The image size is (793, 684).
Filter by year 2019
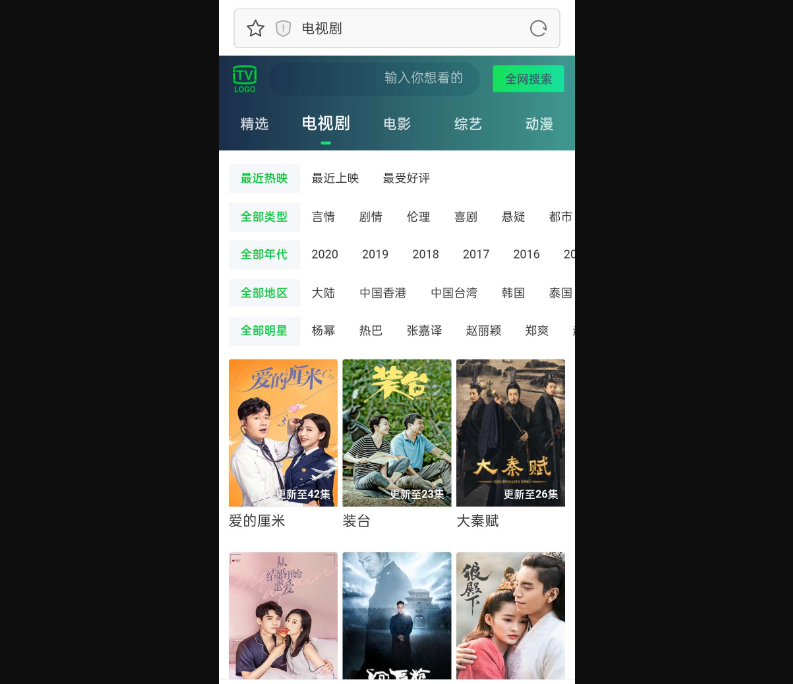(375, 255)
